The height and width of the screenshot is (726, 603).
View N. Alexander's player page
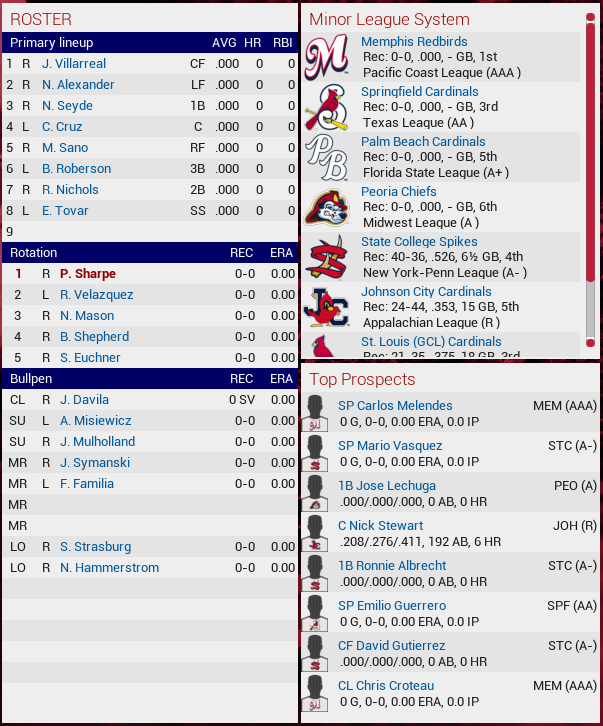[78, 85]
